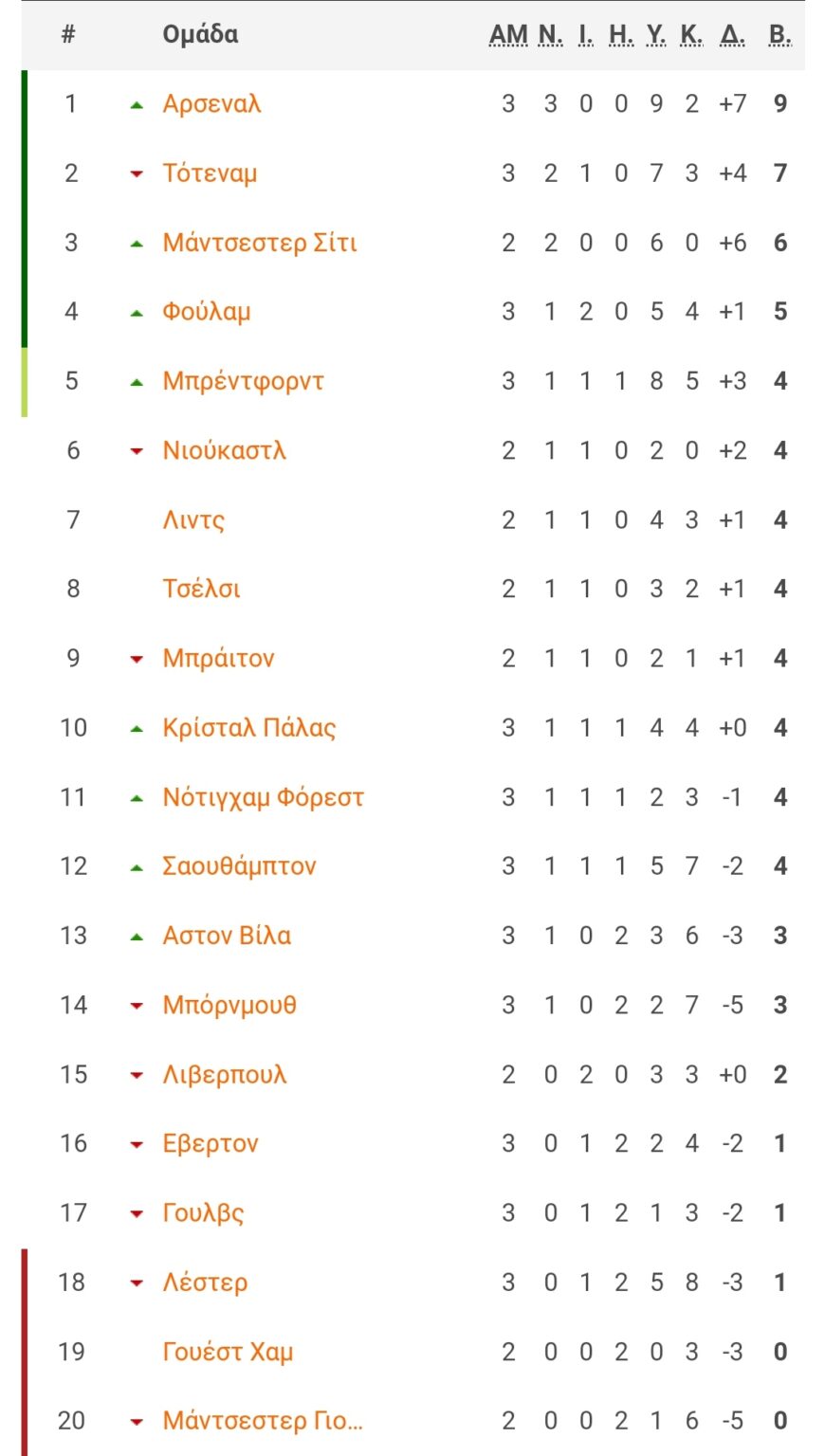View the Φούλαμ team page
825x1456 pixels.
coord(207,312)
